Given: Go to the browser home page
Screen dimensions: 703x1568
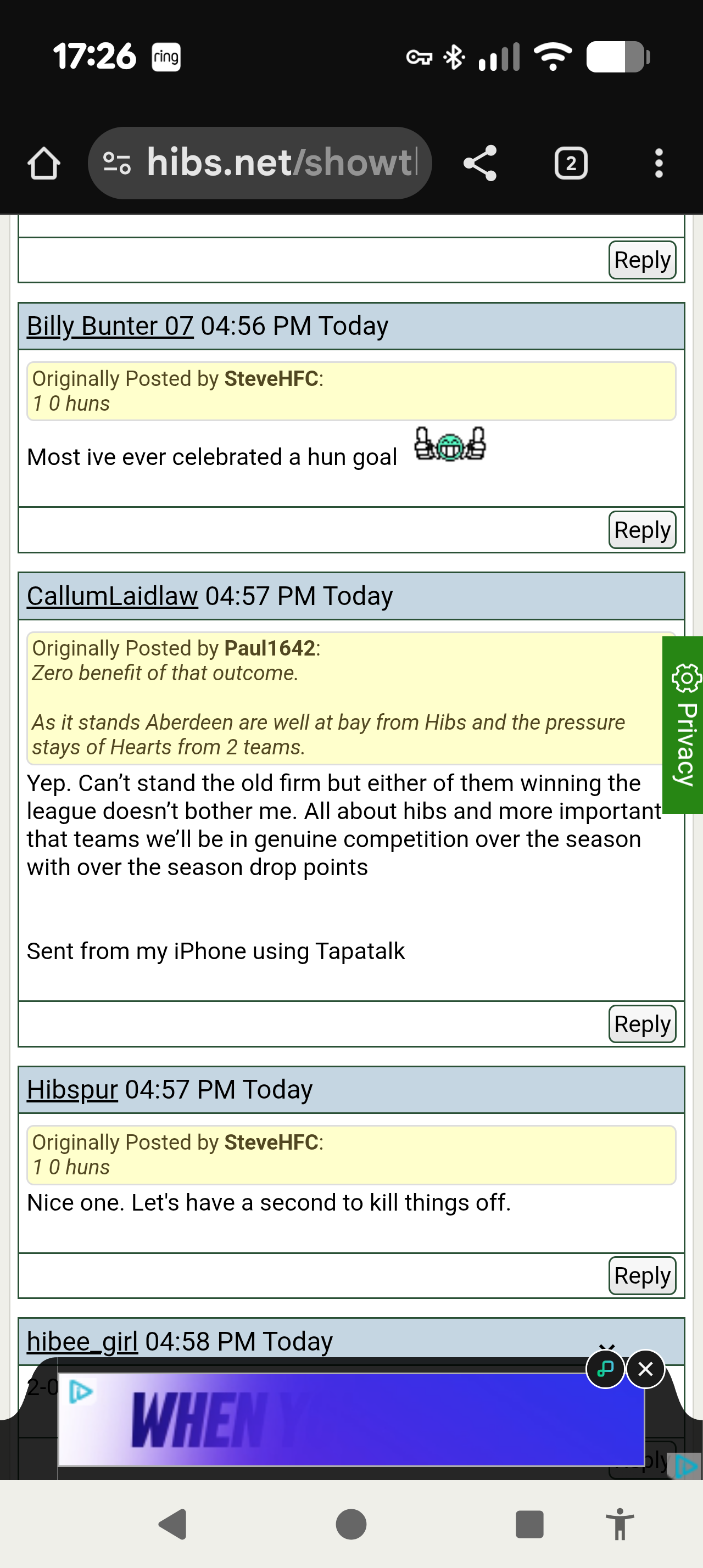Looking at the screenshot, I should pyautogui.click(x=44, y=163).
